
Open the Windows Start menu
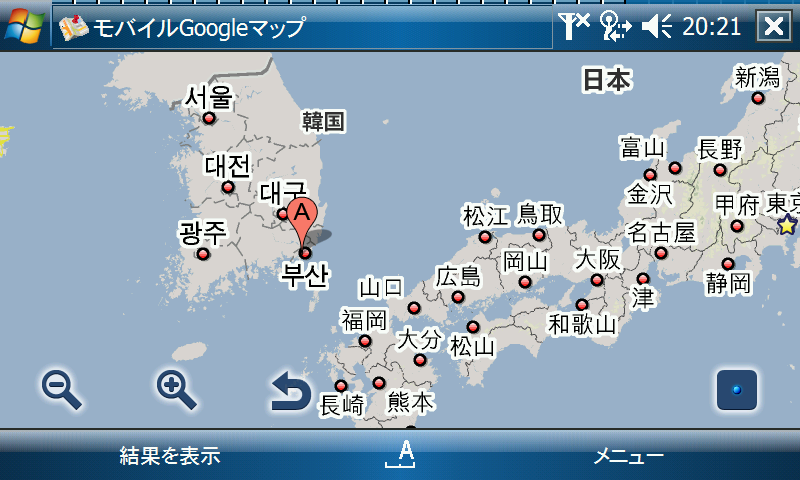point(24,27)
